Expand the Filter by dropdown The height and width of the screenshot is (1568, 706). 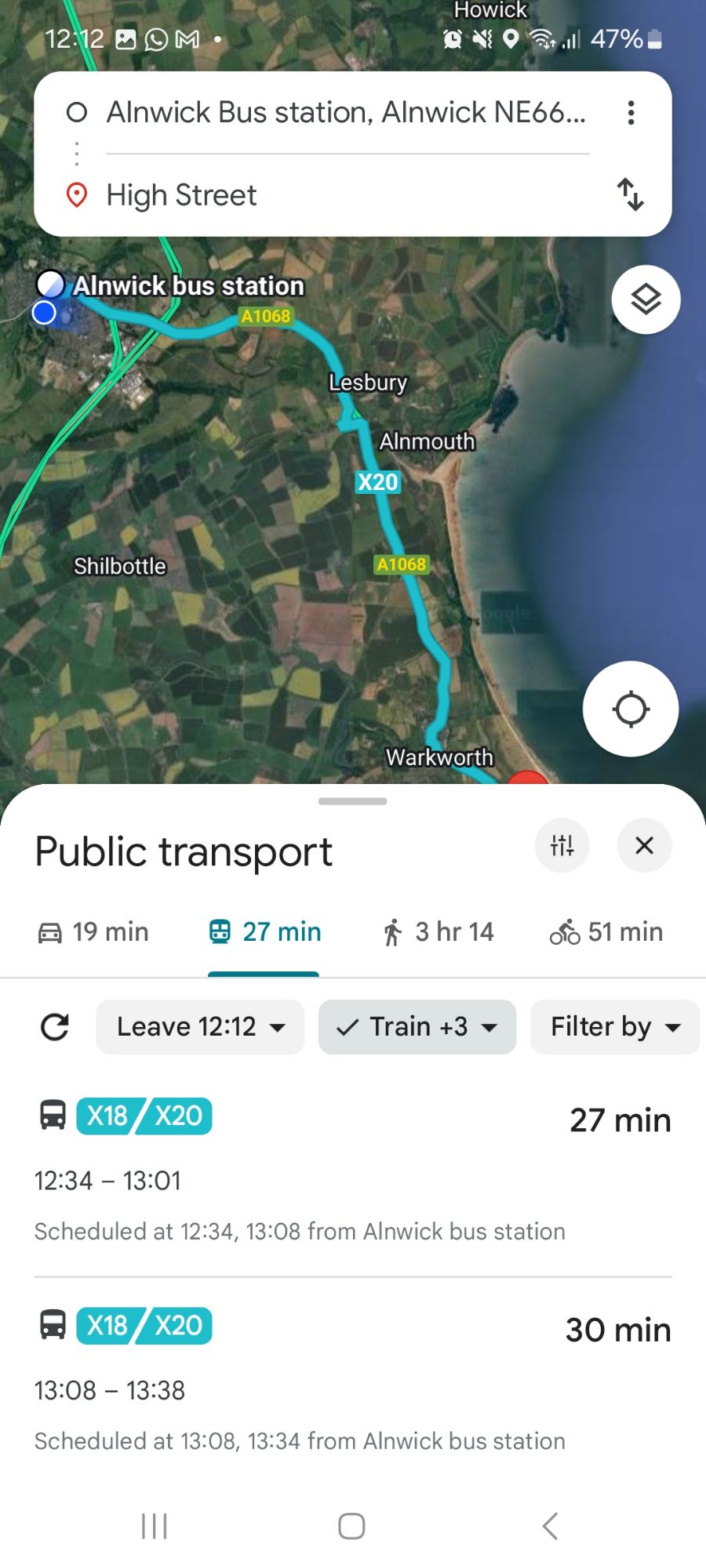point(614,1026)
